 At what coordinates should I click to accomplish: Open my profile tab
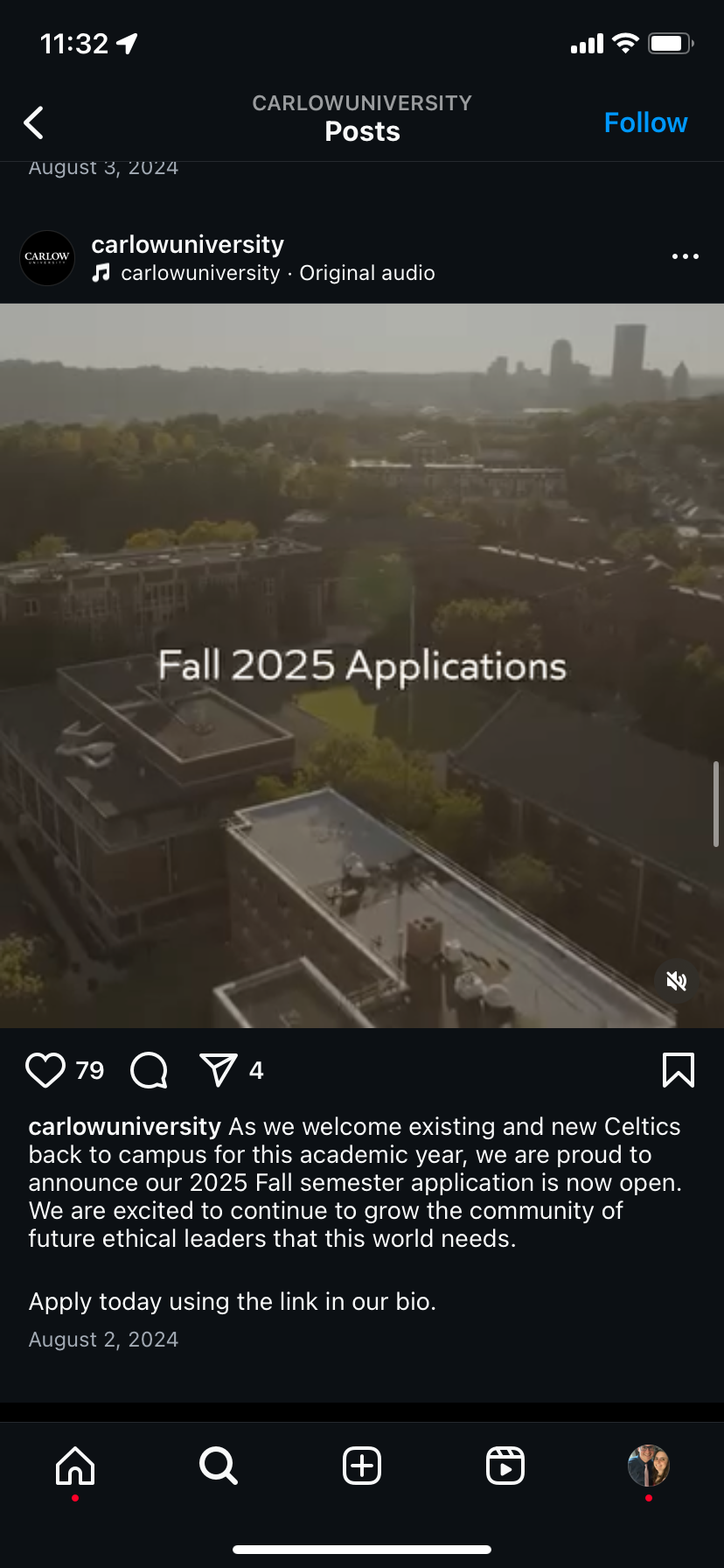click(x=648, y=1466)
